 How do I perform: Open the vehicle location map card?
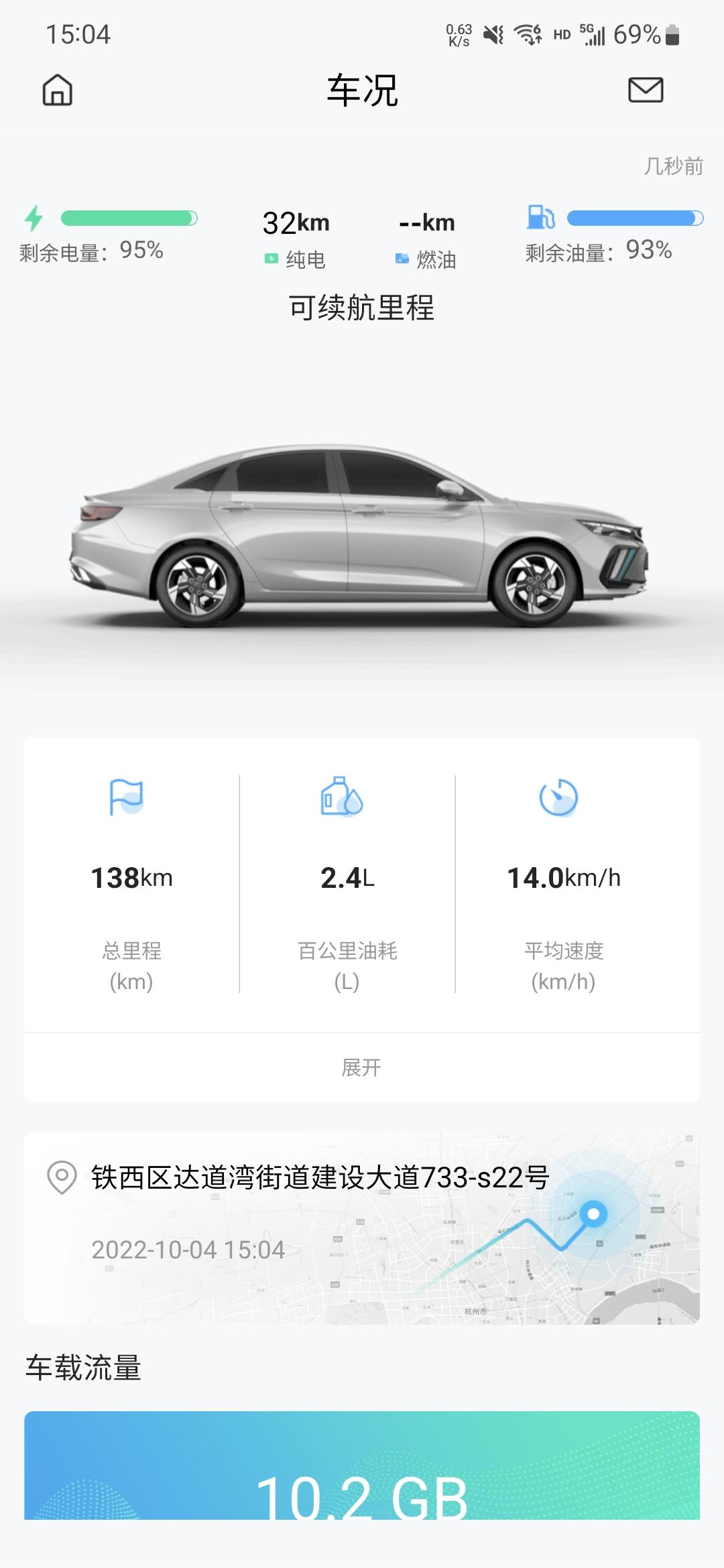pos(362,1228)
